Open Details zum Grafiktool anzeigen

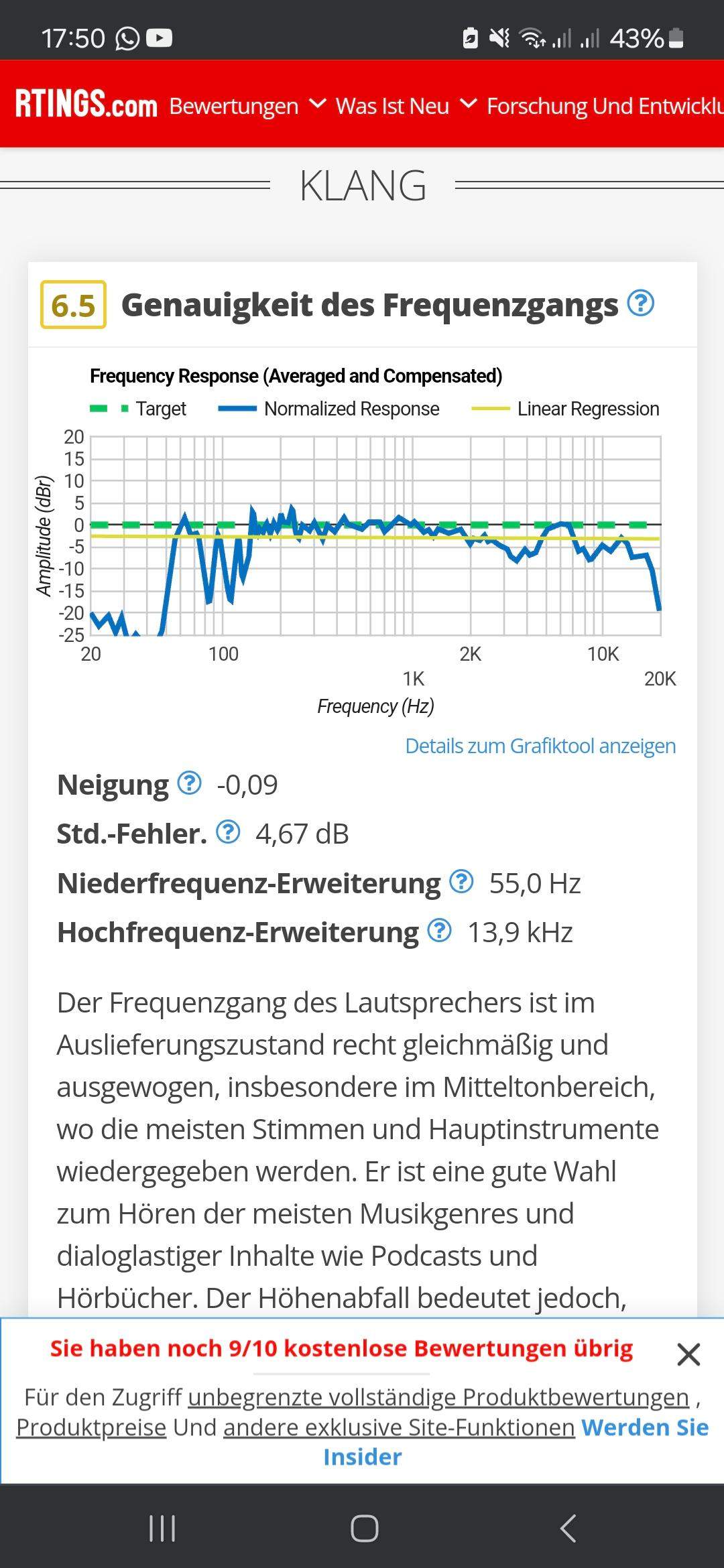click(540, 745)
